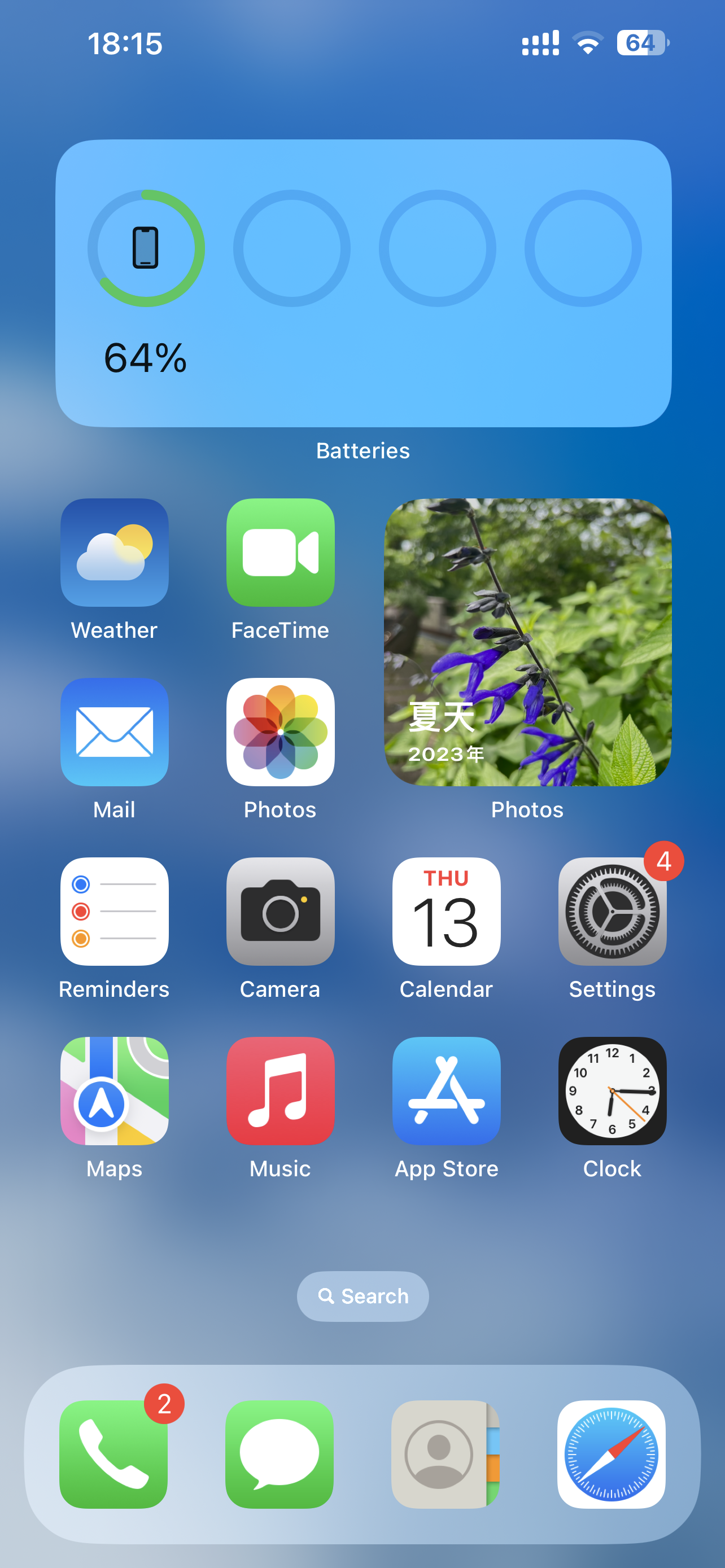Open the Photos app icon
Viewport: 725px width, 1568px height.
coord(280,732)
